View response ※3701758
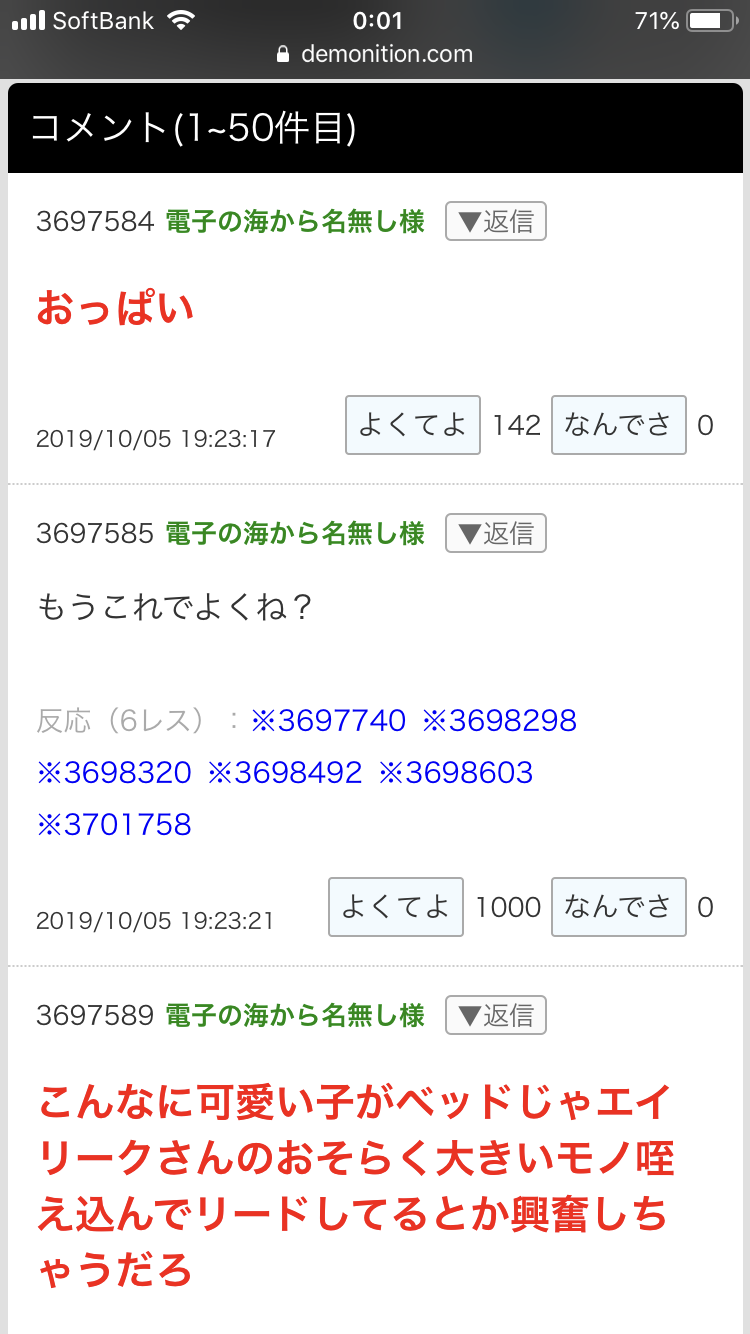Viewport: 750px width, 1334px height. pos(114,825)
